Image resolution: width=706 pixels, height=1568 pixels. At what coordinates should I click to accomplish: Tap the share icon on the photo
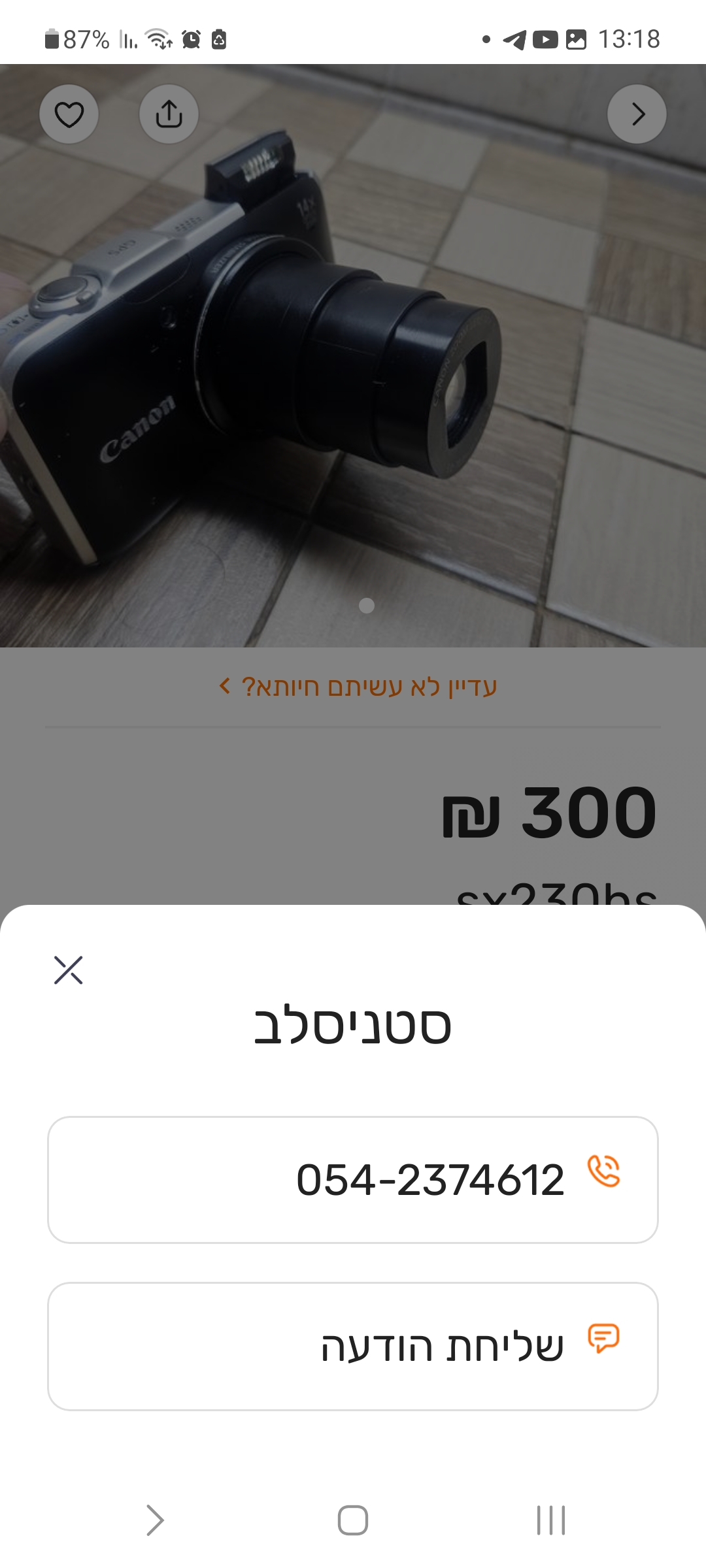click(x=169, y=114)
